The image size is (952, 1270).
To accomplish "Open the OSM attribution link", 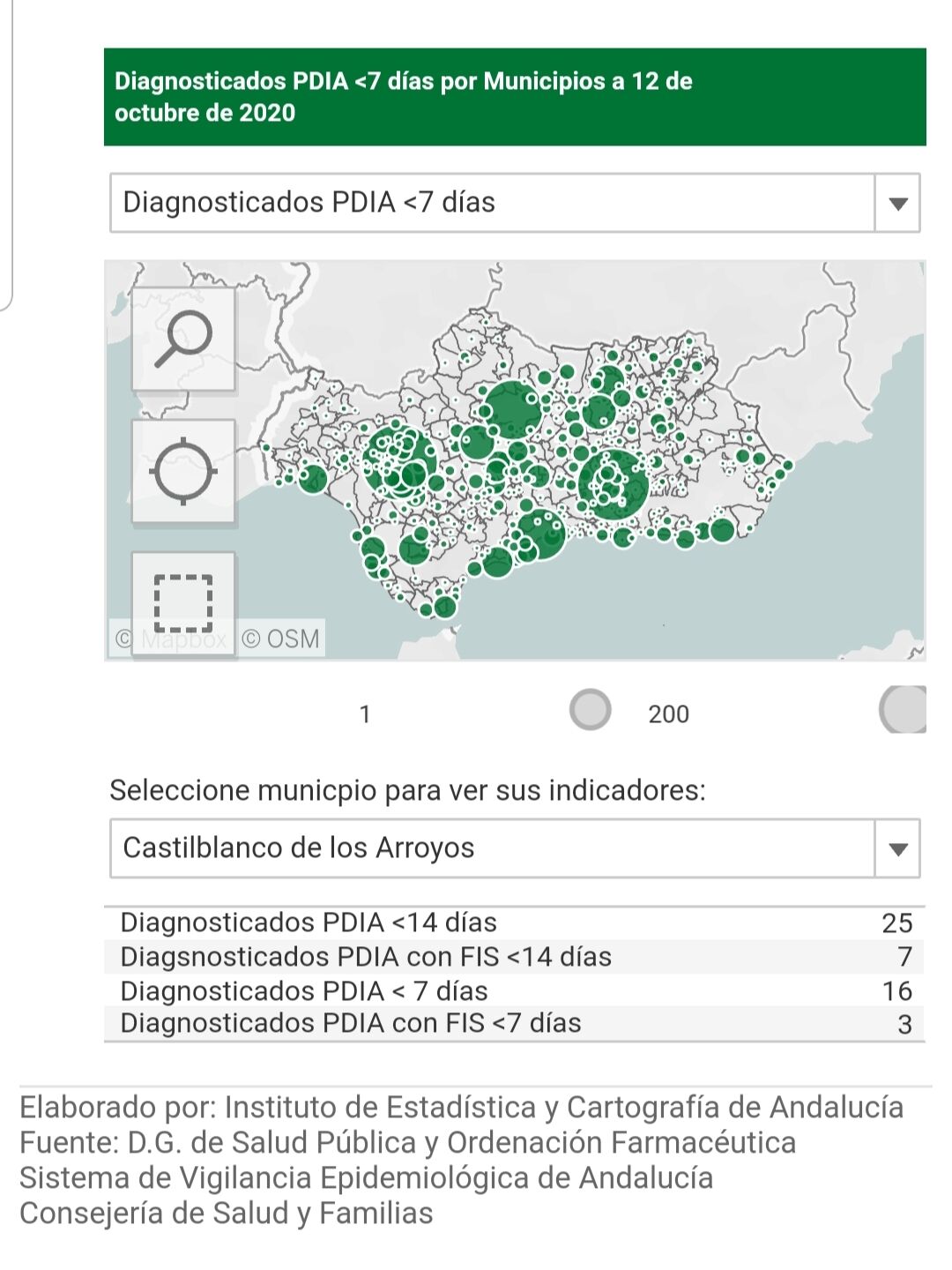I will click(x=281, y=639).
